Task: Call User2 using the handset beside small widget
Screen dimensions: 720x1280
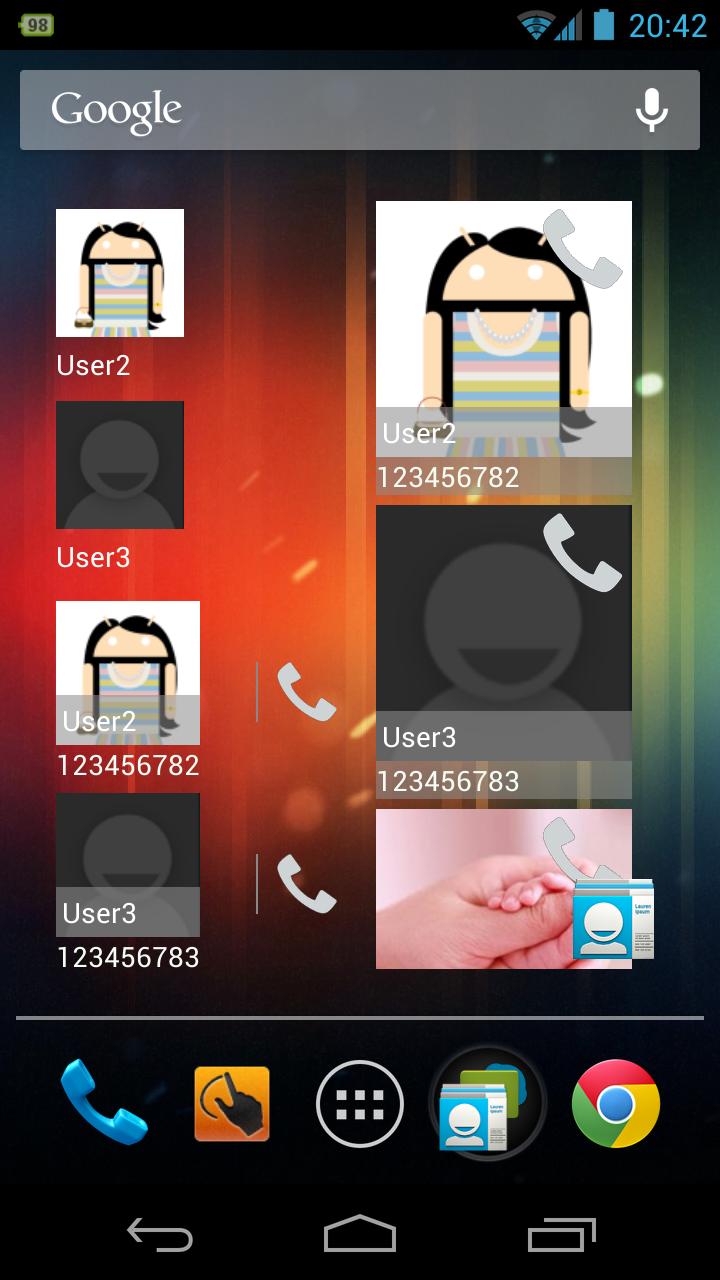Action: [x=306, y=692]
